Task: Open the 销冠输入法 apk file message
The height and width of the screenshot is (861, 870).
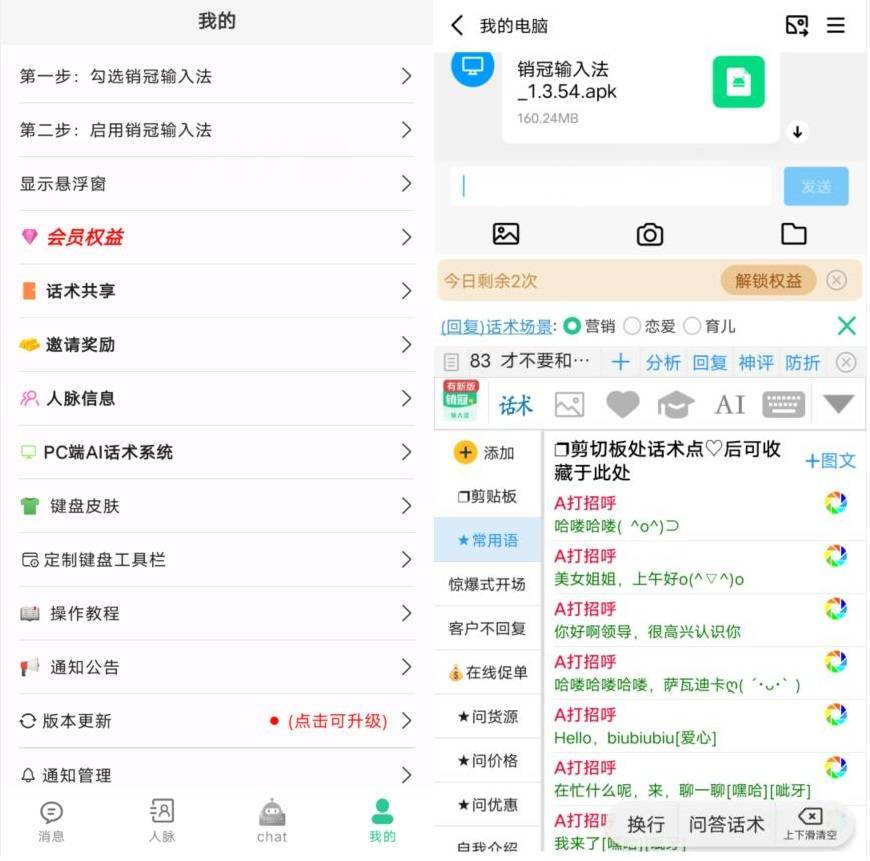Action: pyautogui.click(x=640, y=92)
